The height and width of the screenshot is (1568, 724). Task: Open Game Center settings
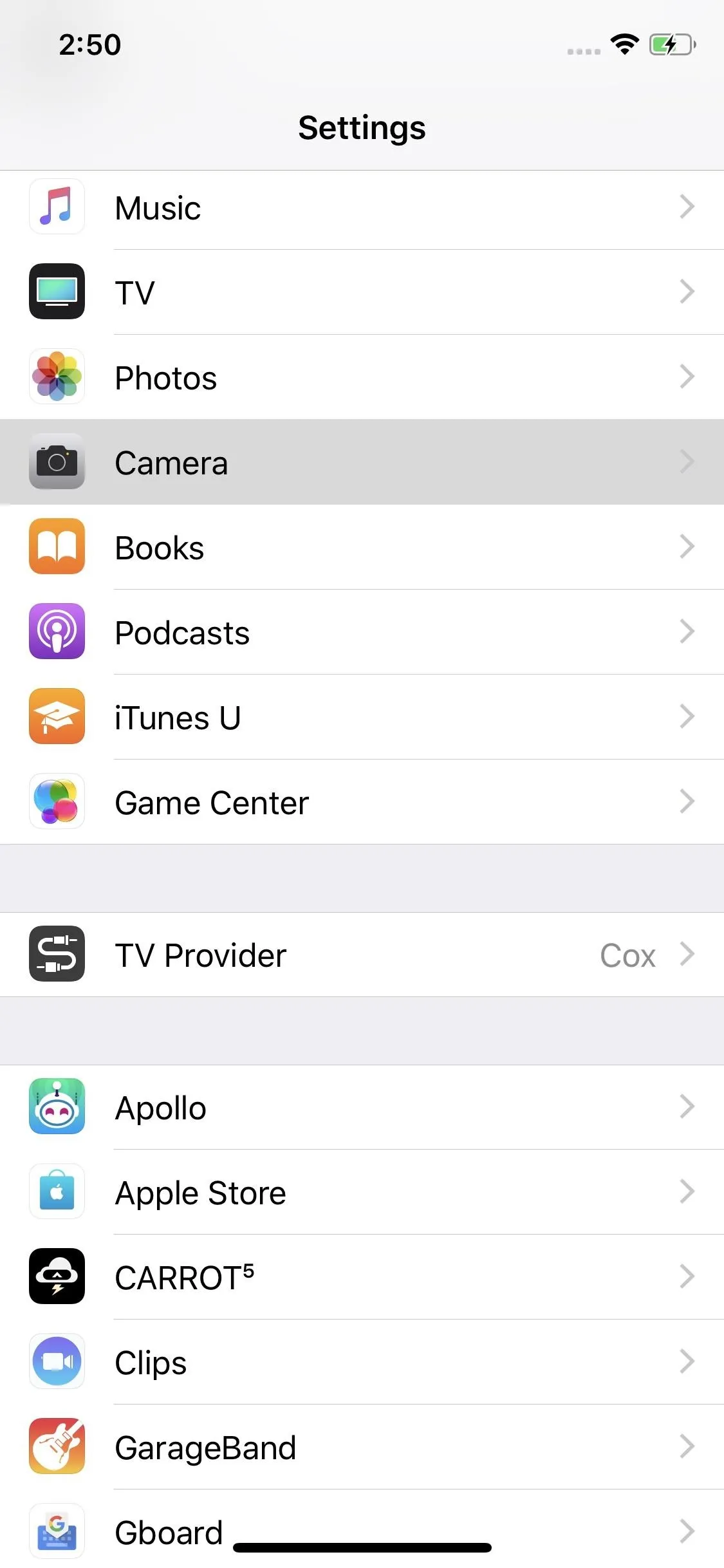(362, 803)
